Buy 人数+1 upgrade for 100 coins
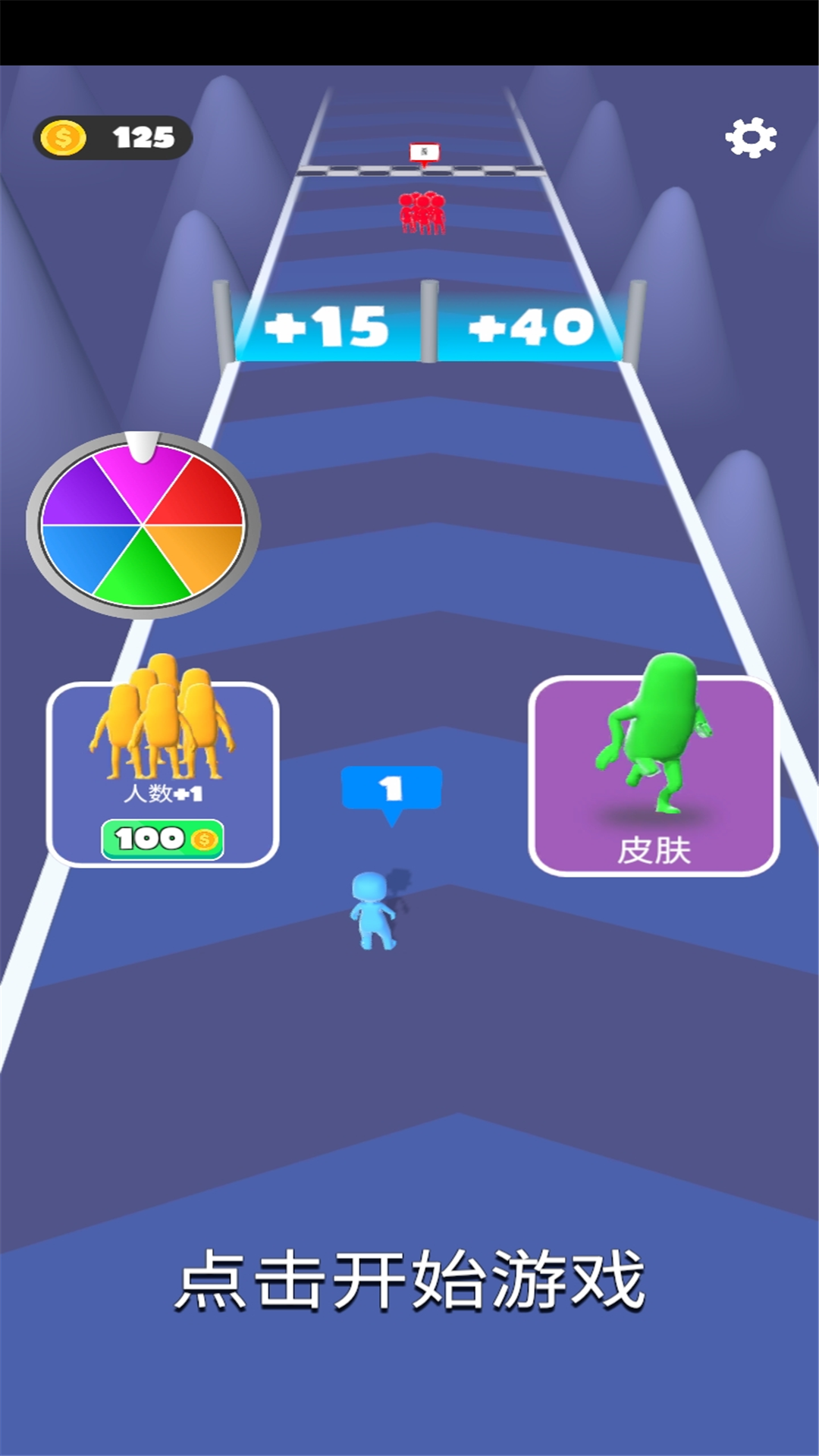 (x=162, y=839)
